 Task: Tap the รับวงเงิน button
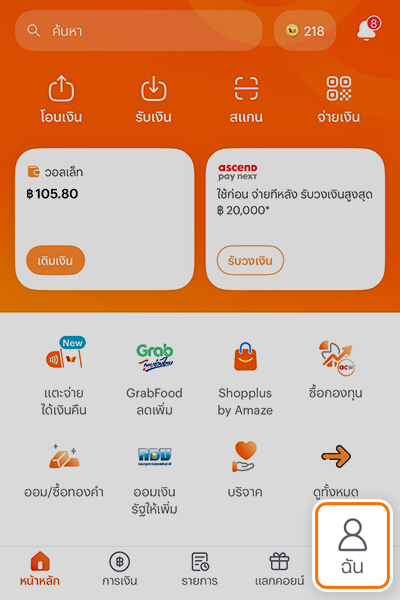[250, 260]
